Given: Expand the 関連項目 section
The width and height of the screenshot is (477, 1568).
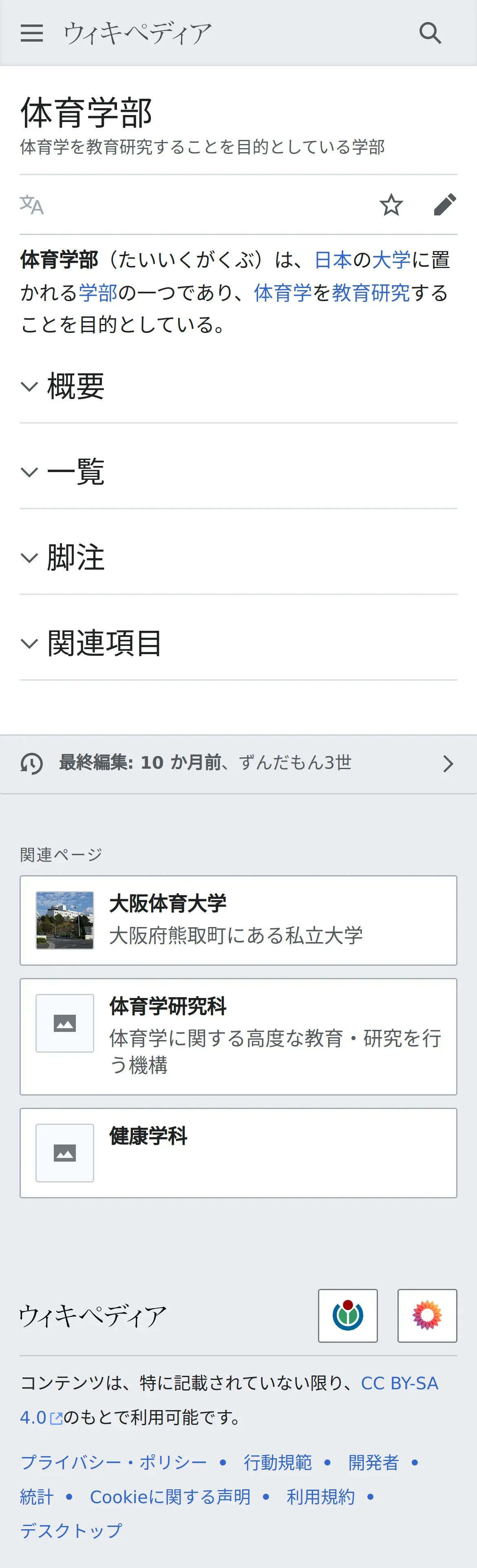Looking at the screenshot, I should 104,643.
